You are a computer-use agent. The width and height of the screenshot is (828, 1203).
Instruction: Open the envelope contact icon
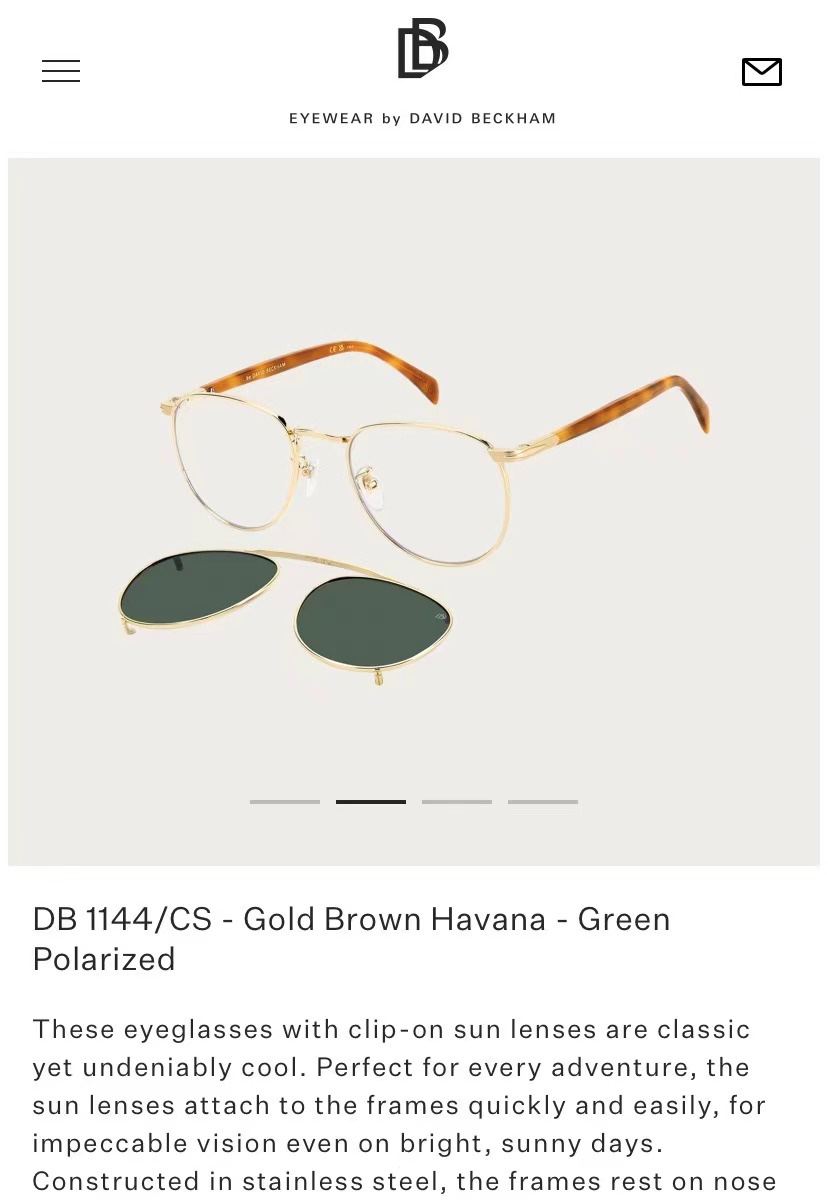pos(762,72)
